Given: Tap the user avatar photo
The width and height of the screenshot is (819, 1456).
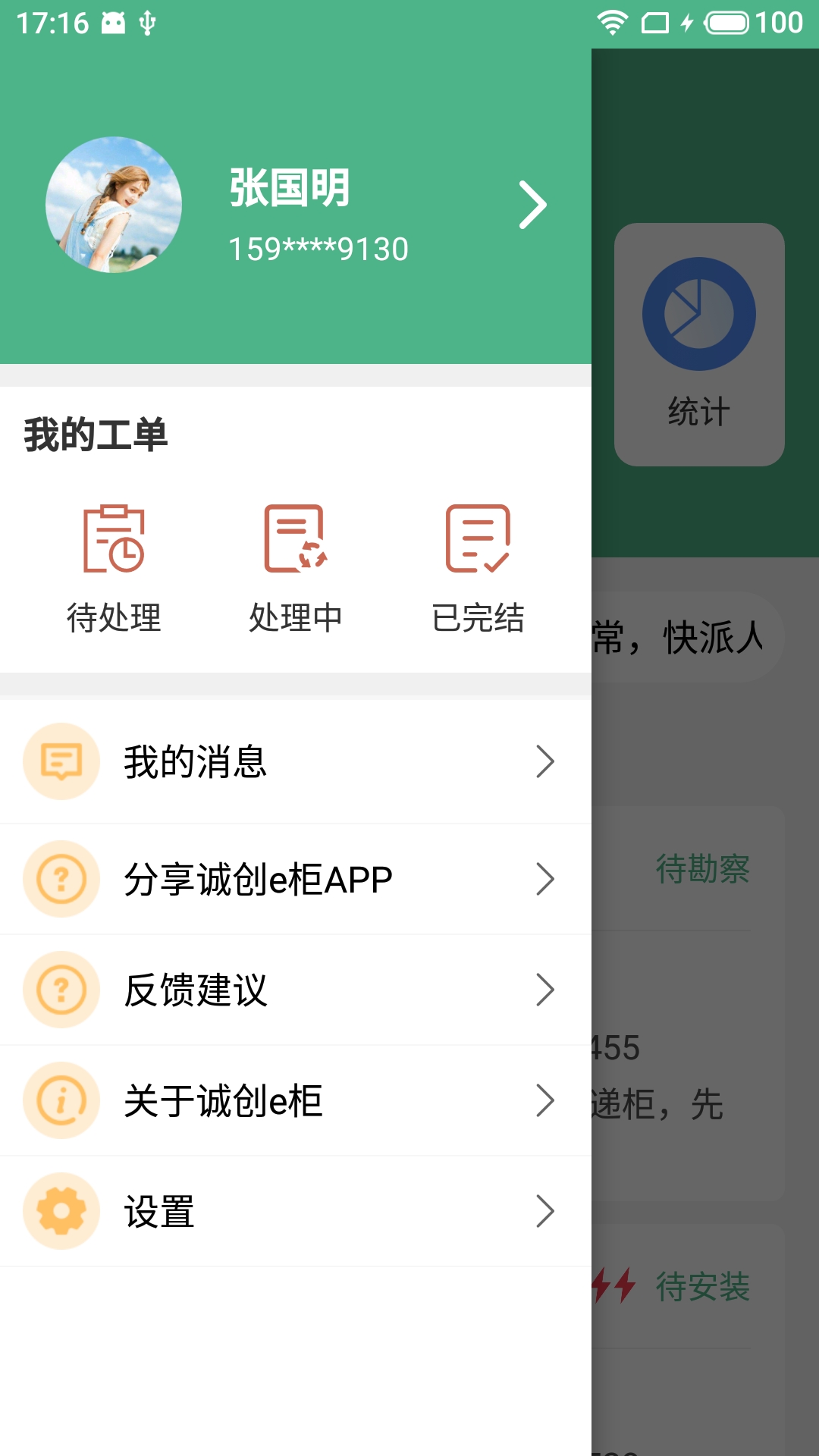Looking at the screenshot, I should (114, 205).
